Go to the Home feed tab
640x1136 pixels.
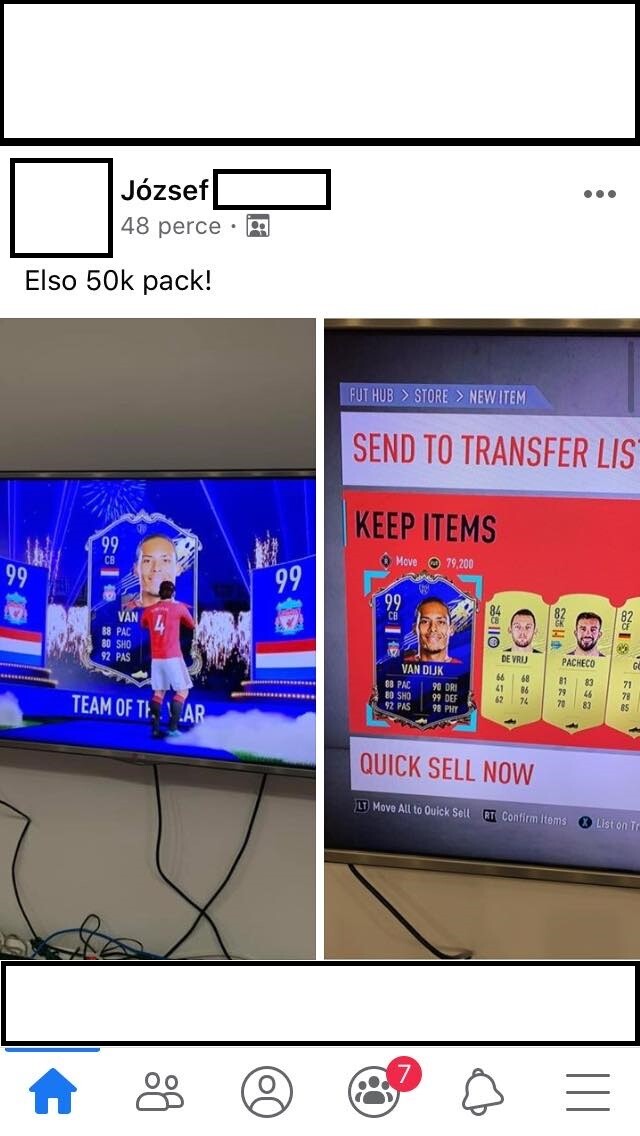(53, 1091)
